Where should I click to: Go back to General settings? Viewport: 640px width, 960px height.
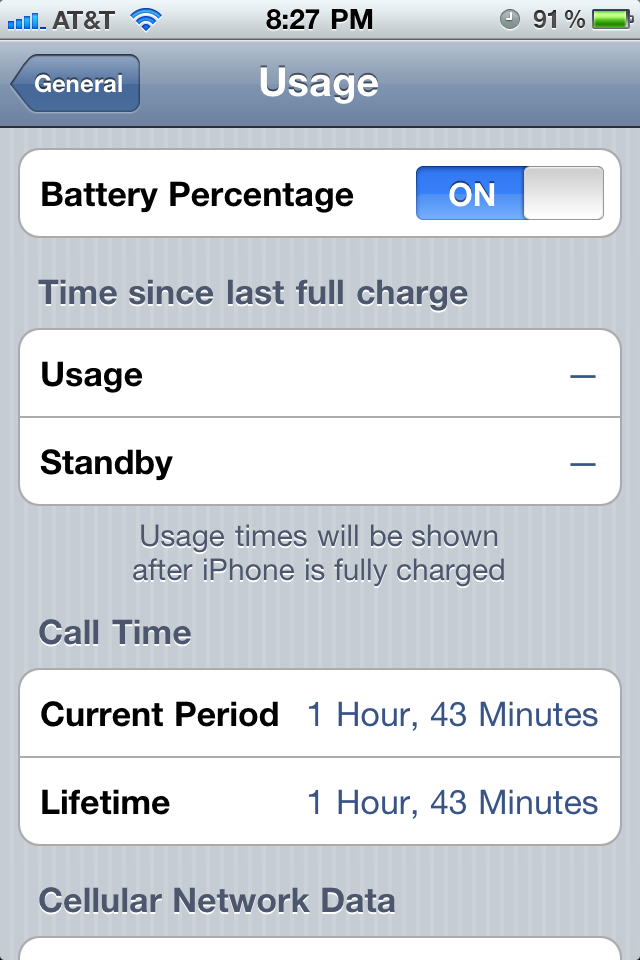[x=76, y=84]
